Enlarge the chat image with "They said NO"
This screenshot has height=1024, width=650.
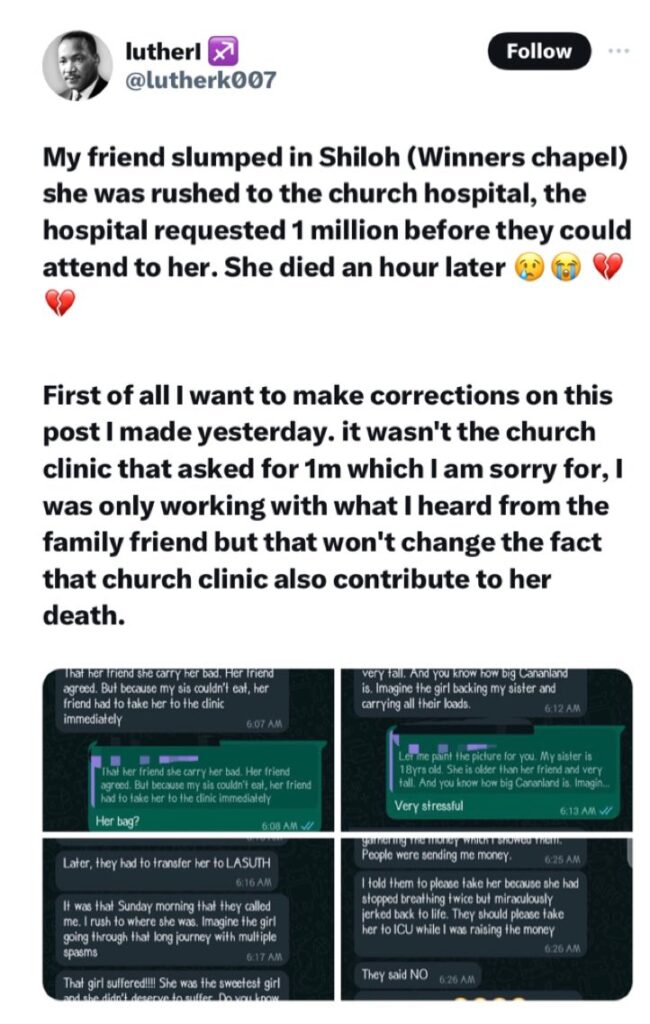point(486,918)
